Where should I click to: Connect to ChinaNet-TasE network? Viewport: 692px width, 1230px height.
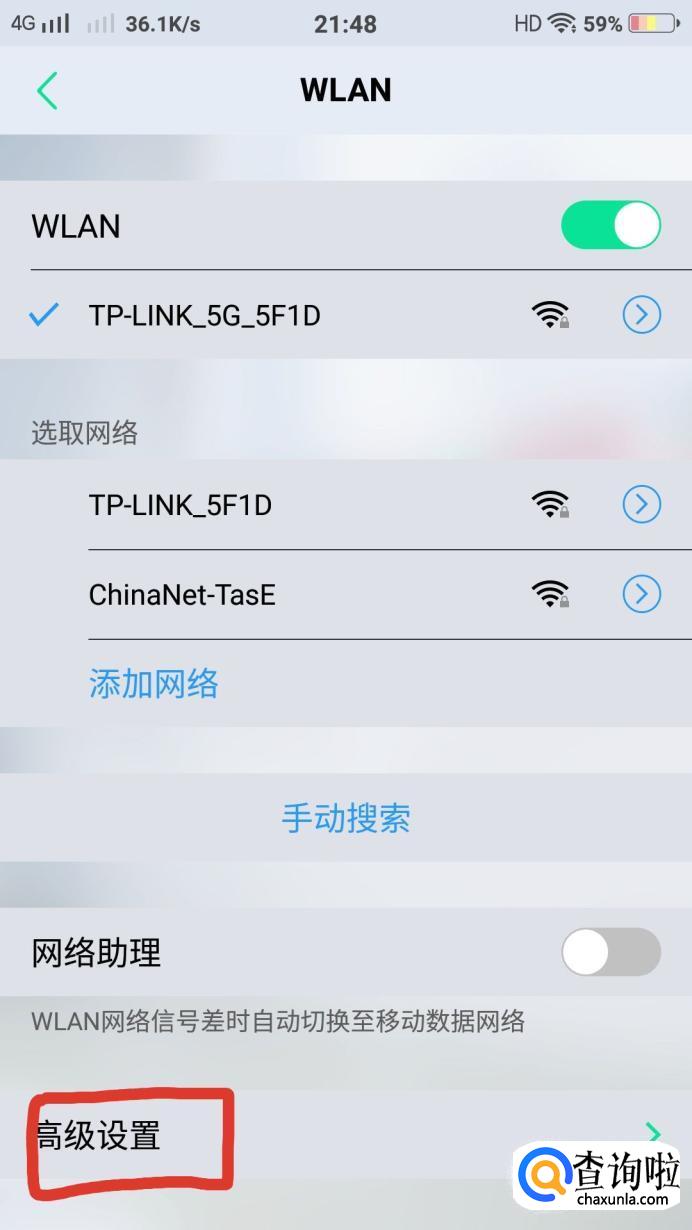click(x=182, y=595)
